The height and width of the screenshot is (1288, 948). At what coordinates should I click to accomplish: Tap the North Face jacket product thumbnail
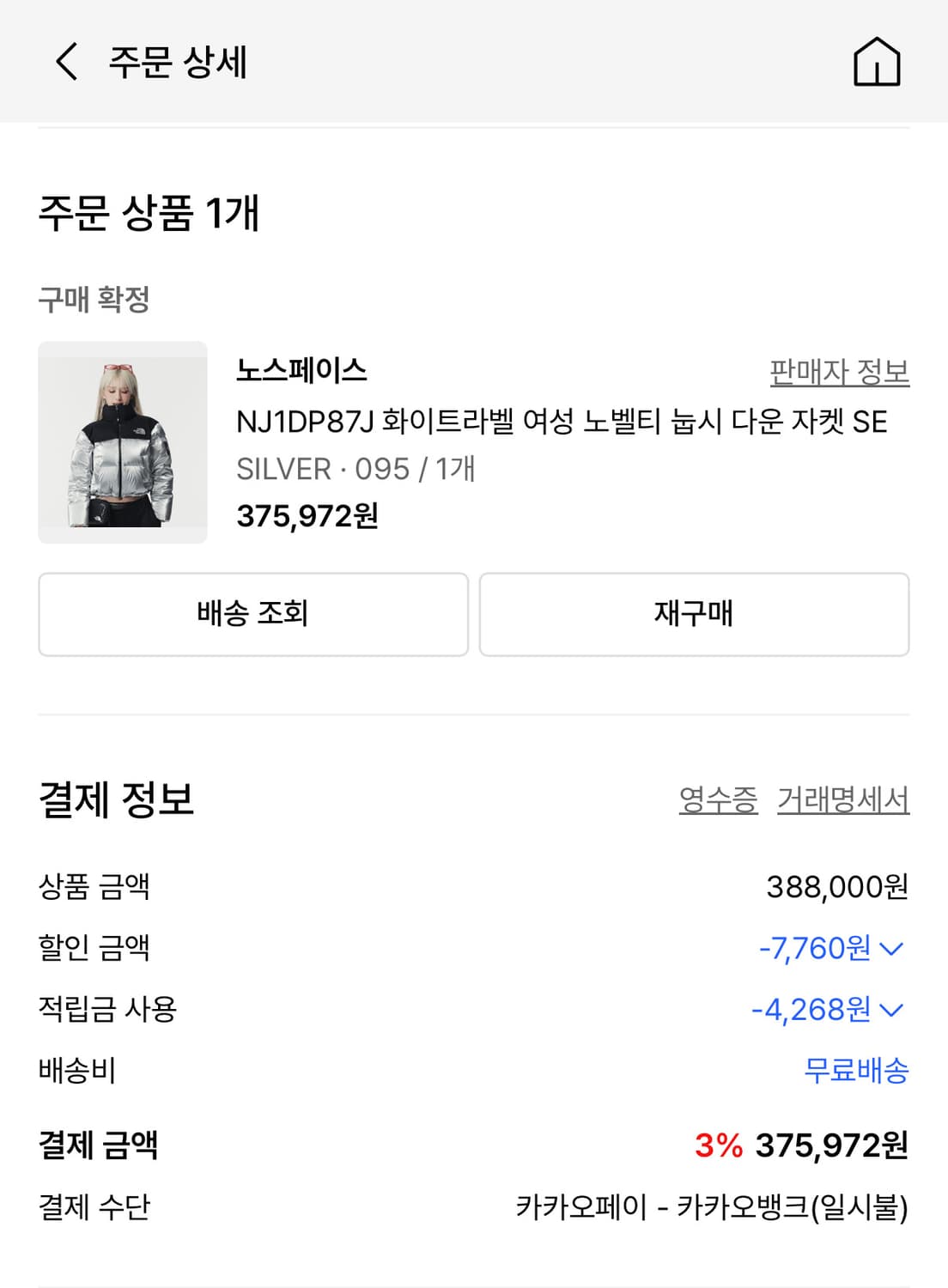pos(121,441)
